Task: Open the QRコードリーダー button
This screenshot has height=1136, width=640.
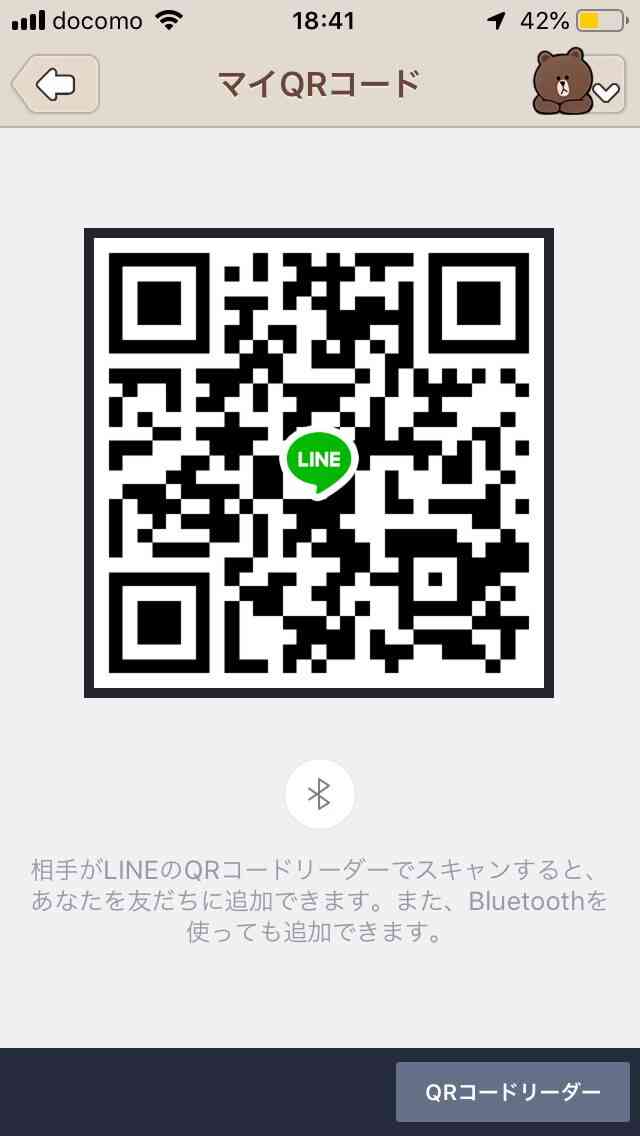Action: pos(512,1092)
